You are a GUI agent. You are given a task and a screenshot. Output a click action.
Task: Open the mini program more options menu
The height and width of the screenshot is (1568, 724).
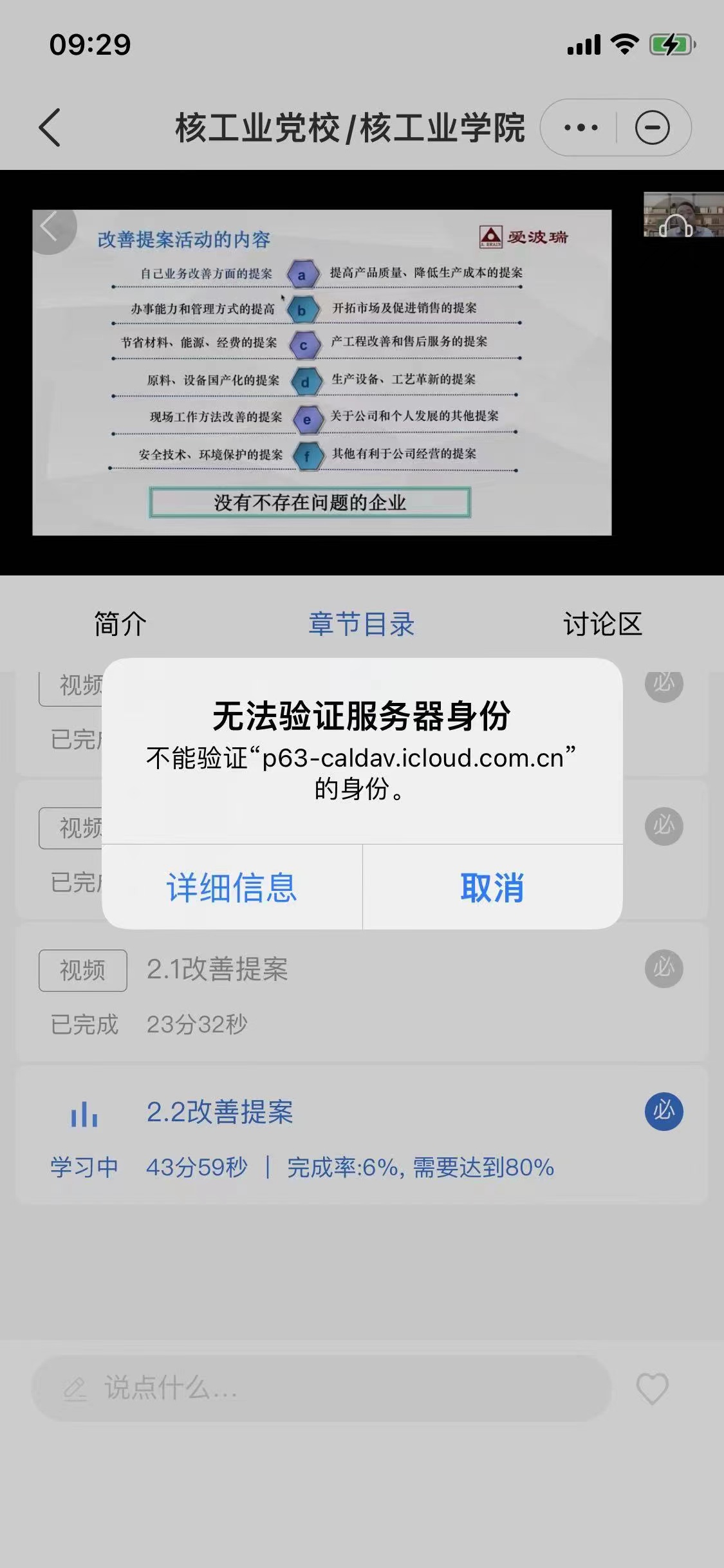(580, 127)
